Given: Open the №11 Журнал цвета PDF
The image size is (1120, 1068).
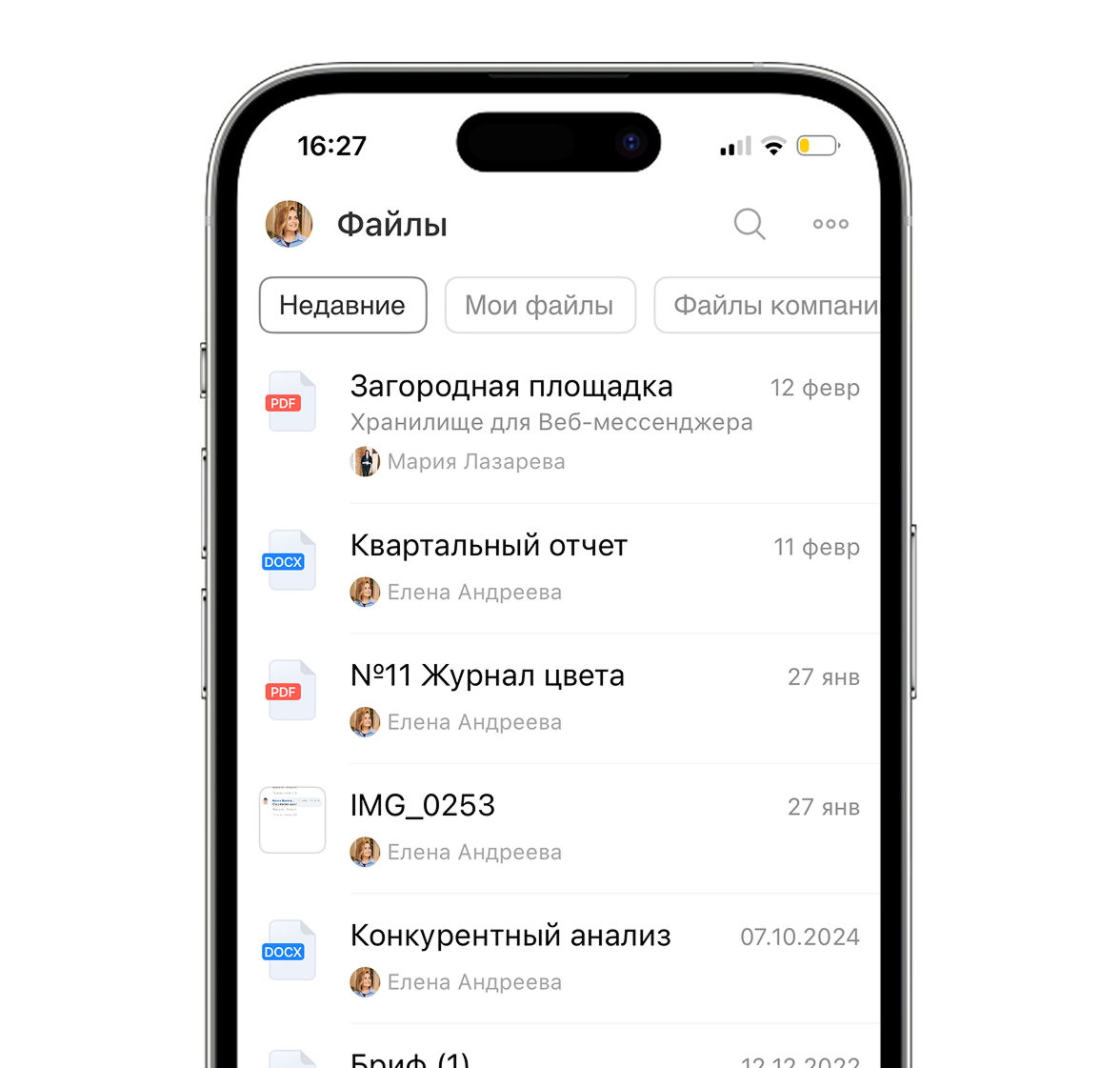Looking at the screenshot, I should [x=487, y=676].
